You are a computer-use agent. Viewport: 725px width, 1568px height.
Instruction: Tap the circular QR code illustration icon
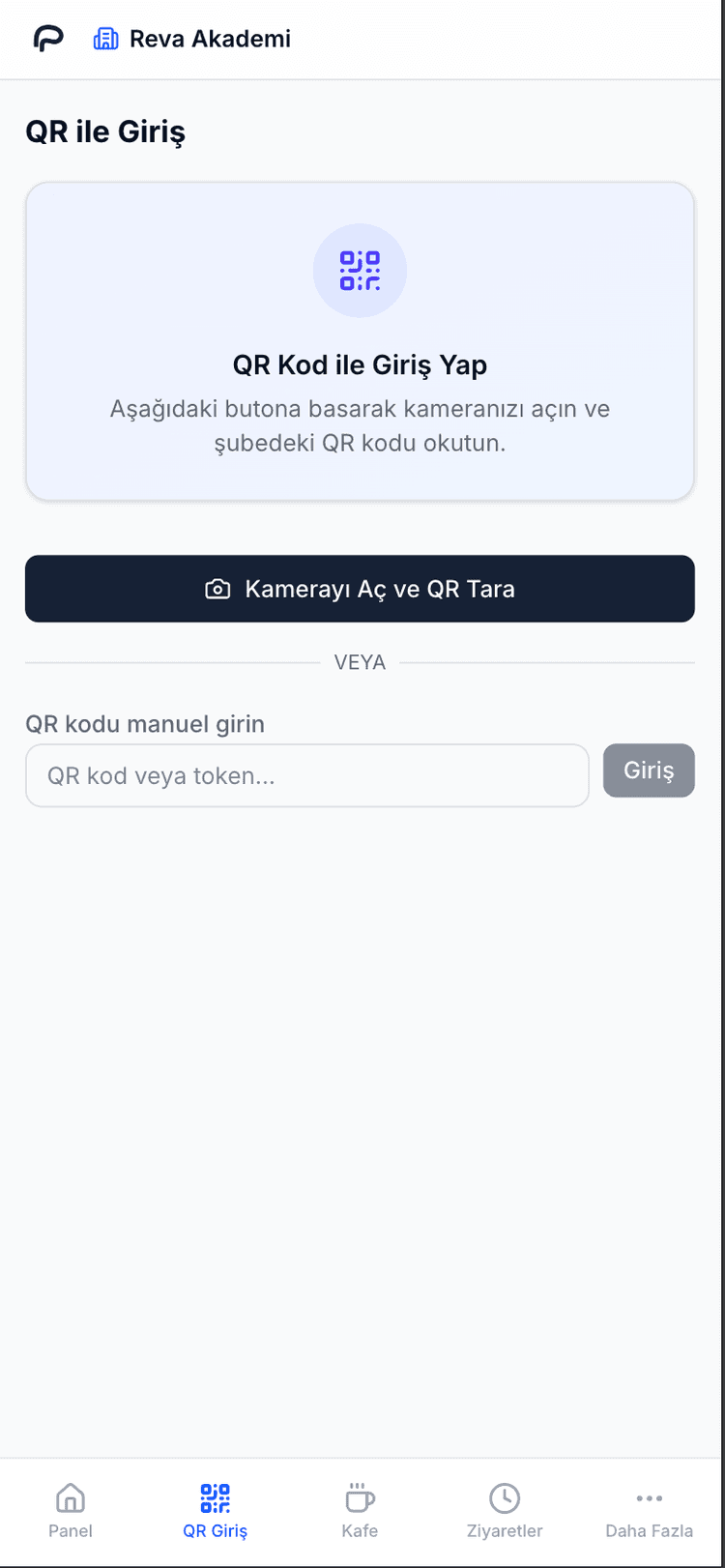[360, 270]
